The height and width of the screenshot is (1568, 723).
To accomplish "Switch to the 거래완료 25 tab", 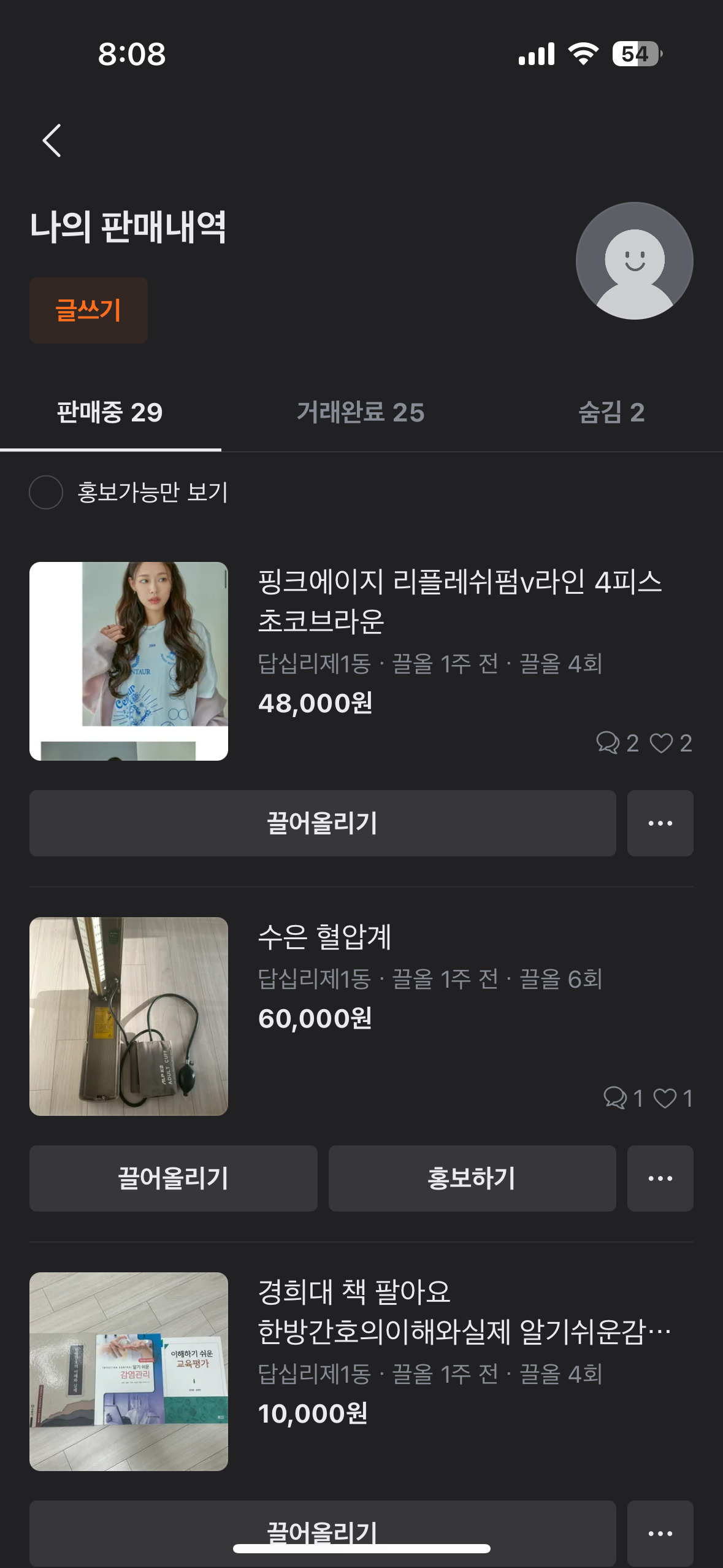I will (361, 412).
